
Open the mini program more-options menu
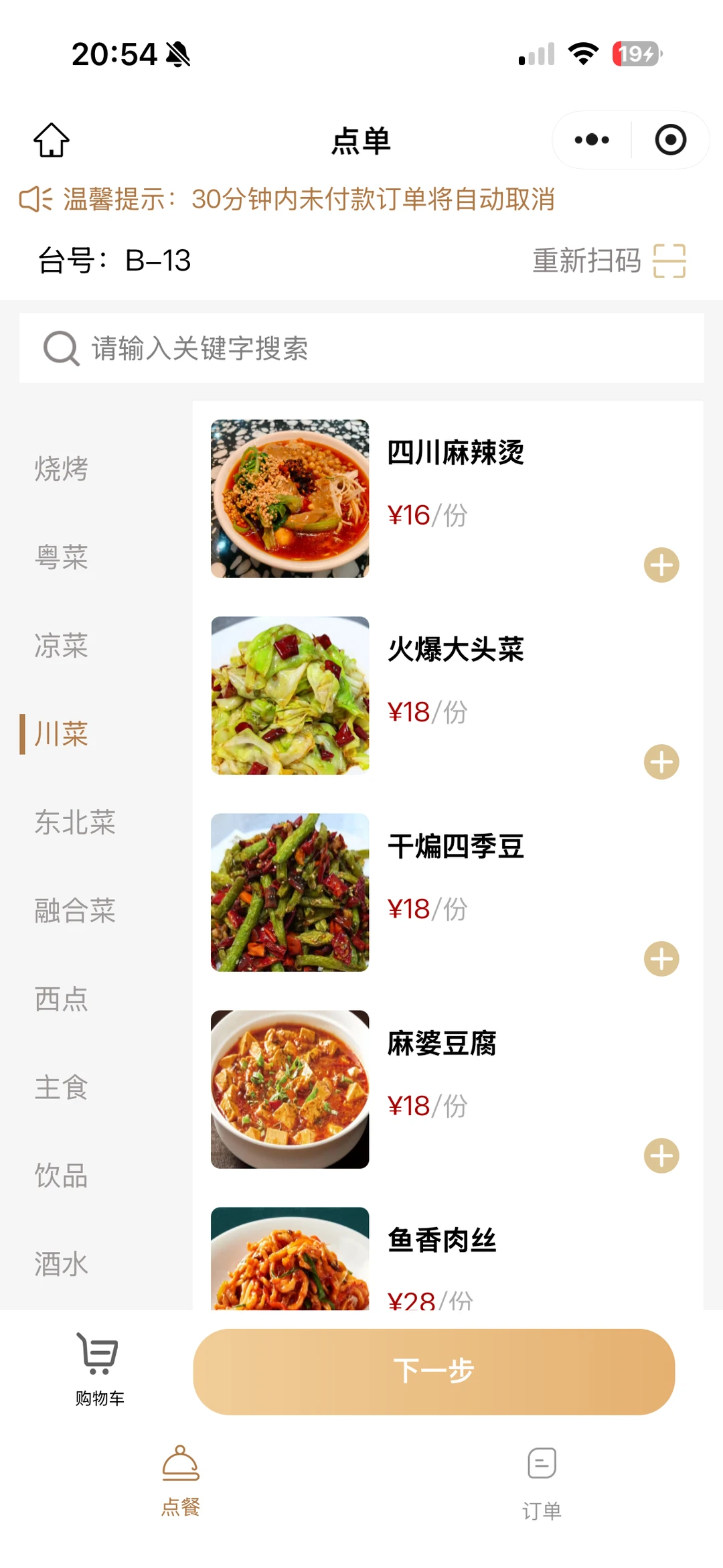point(592,140)
